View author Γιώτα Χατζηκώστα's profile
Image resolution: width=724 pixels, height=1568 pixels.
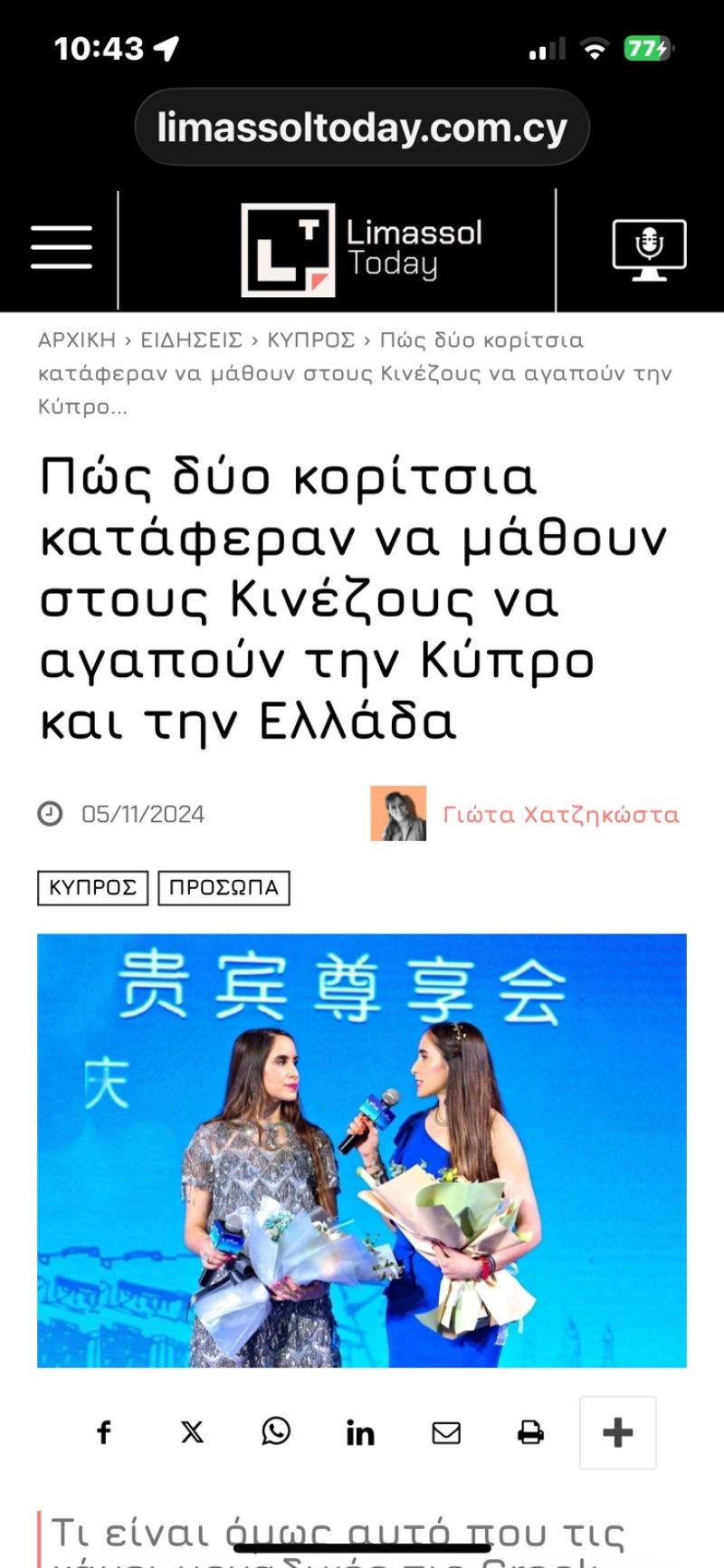(560, 814)
